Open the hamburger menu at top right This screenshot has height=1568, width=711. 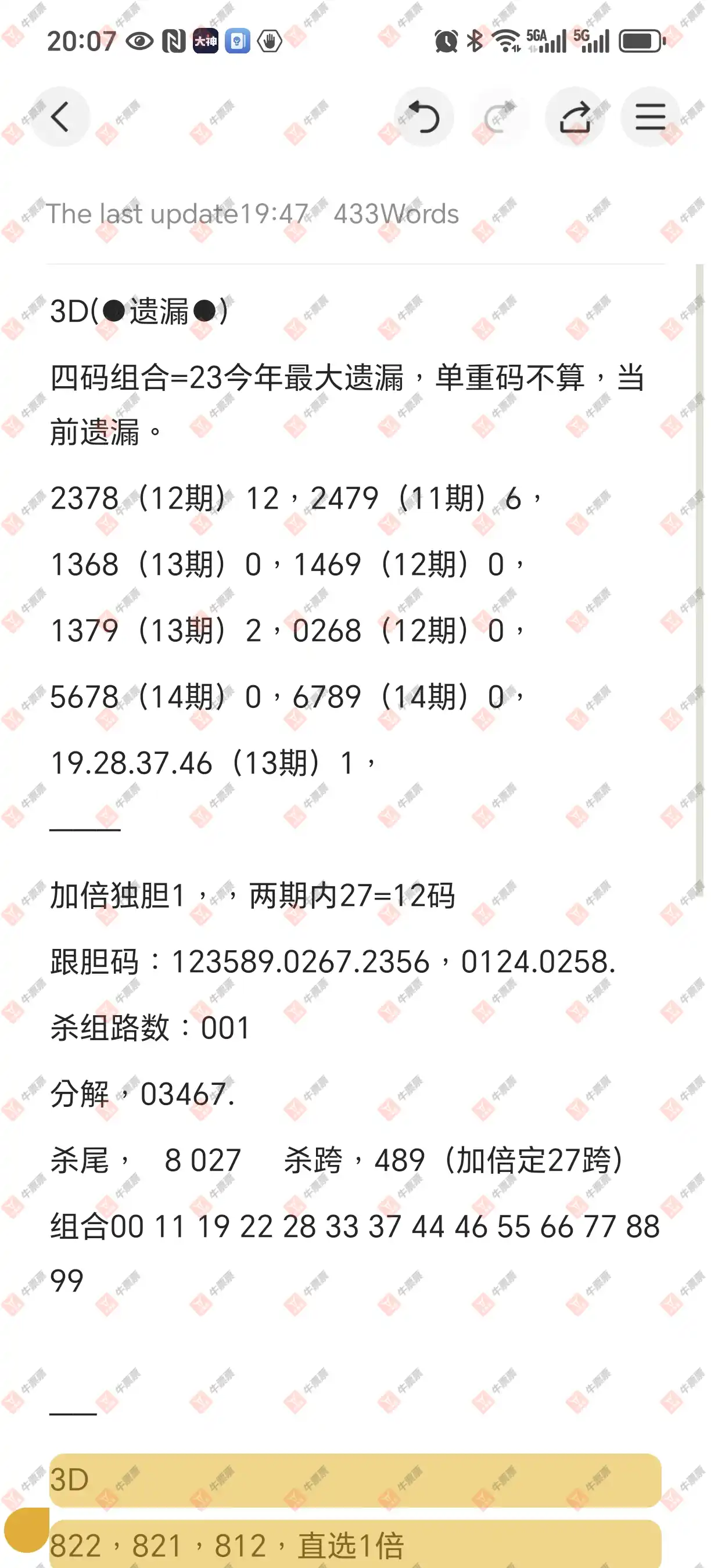tap(650, 117)
